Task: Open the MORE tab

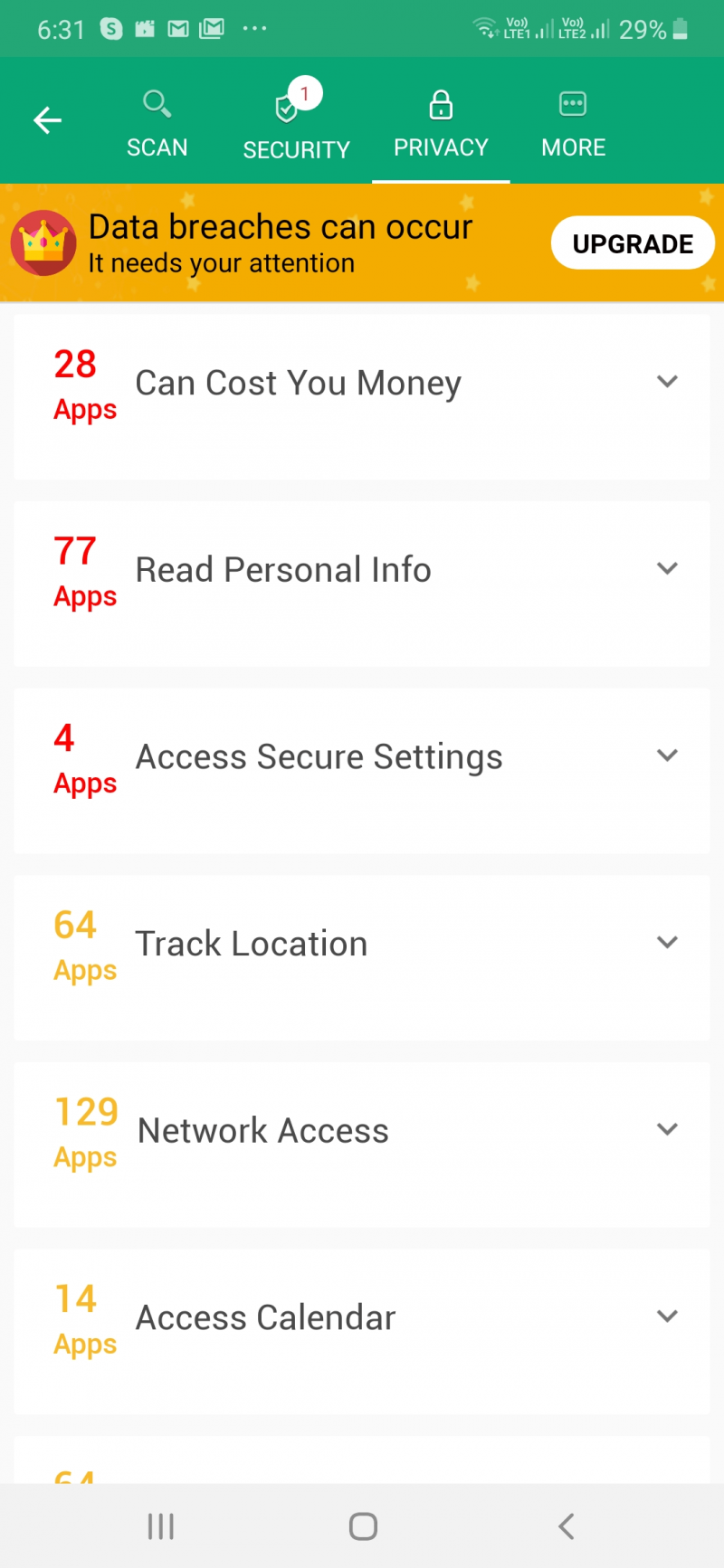Action: (573, 123)
